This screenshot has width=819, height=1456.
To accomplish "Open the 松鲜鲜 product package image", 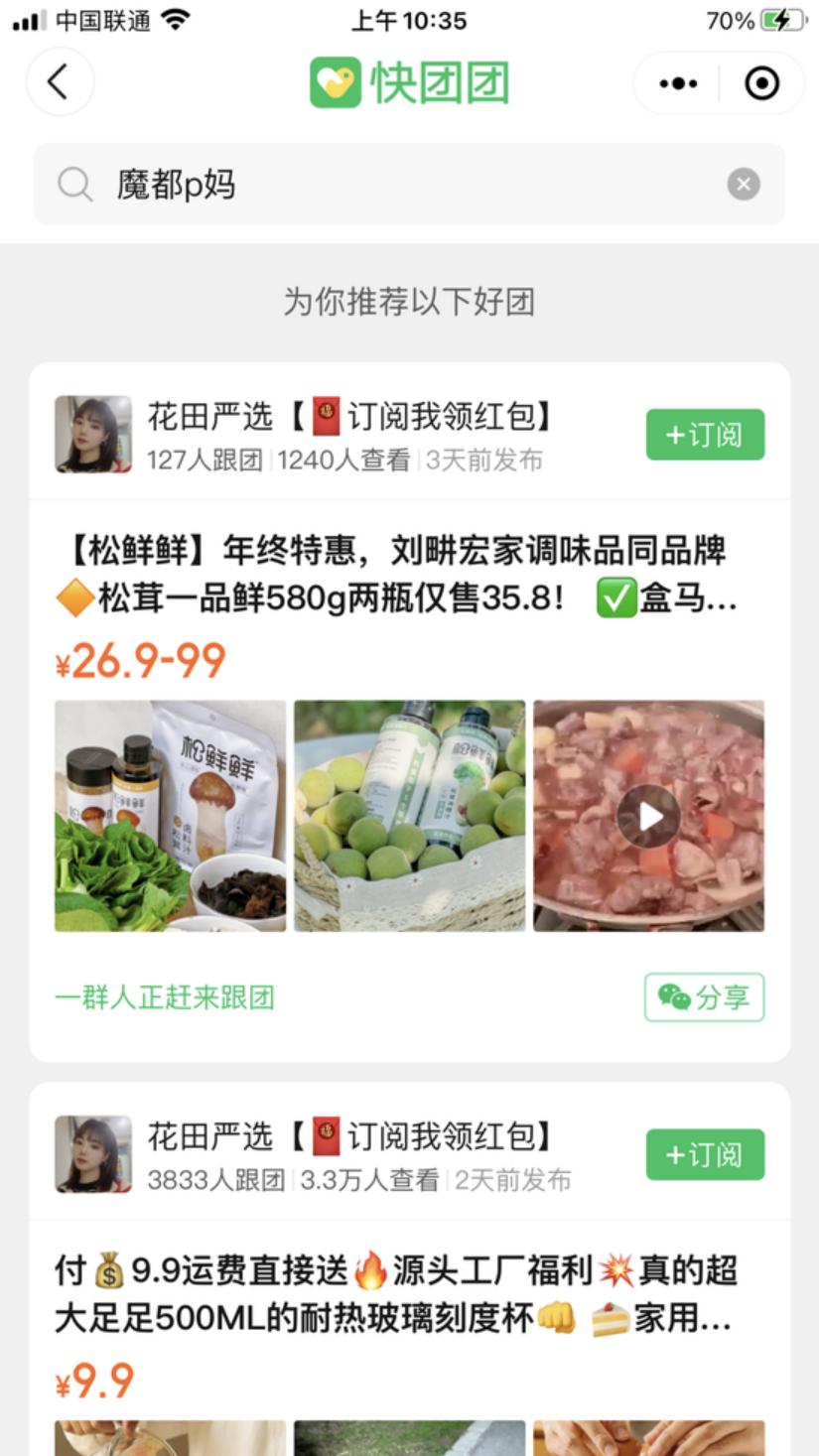I will (x=169, y=815).
